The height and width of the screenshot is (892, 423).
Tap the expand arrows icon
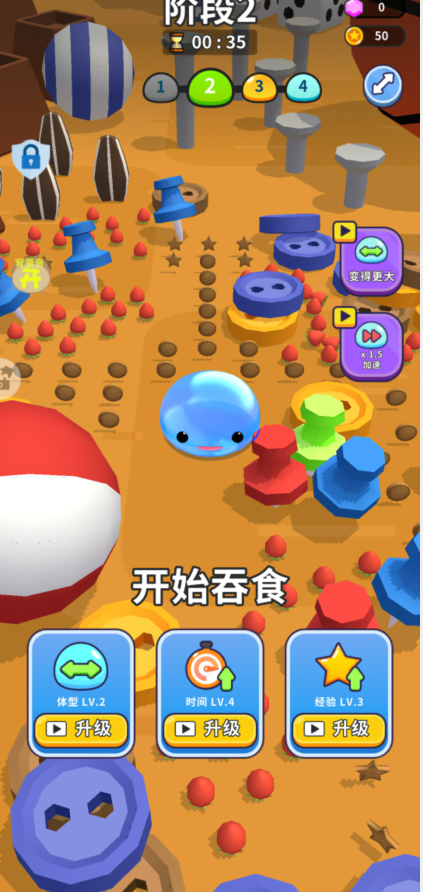(383, 86)
